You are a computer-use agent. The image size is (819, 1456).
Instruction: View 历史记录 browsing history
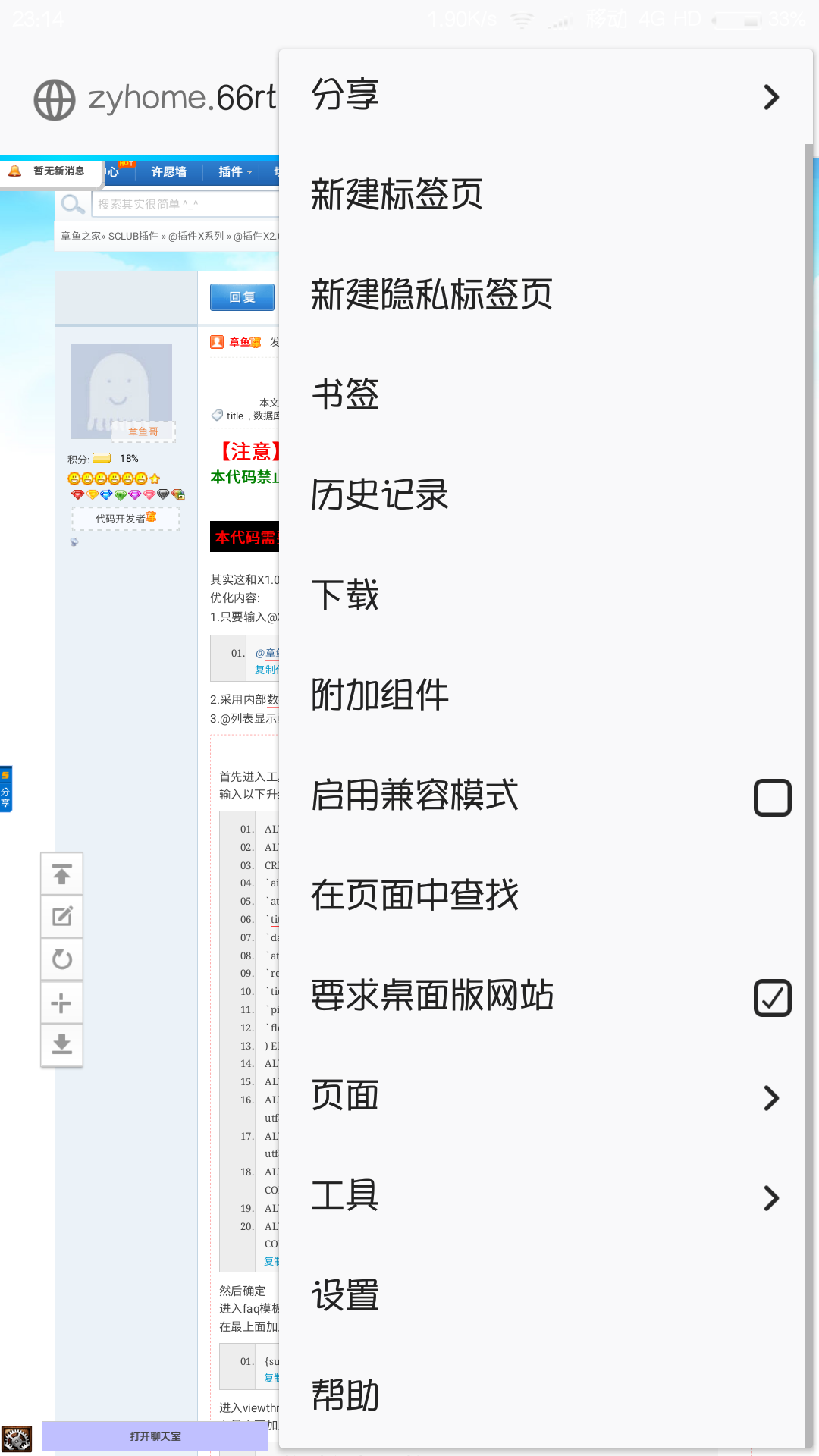[x=544, y=495]
